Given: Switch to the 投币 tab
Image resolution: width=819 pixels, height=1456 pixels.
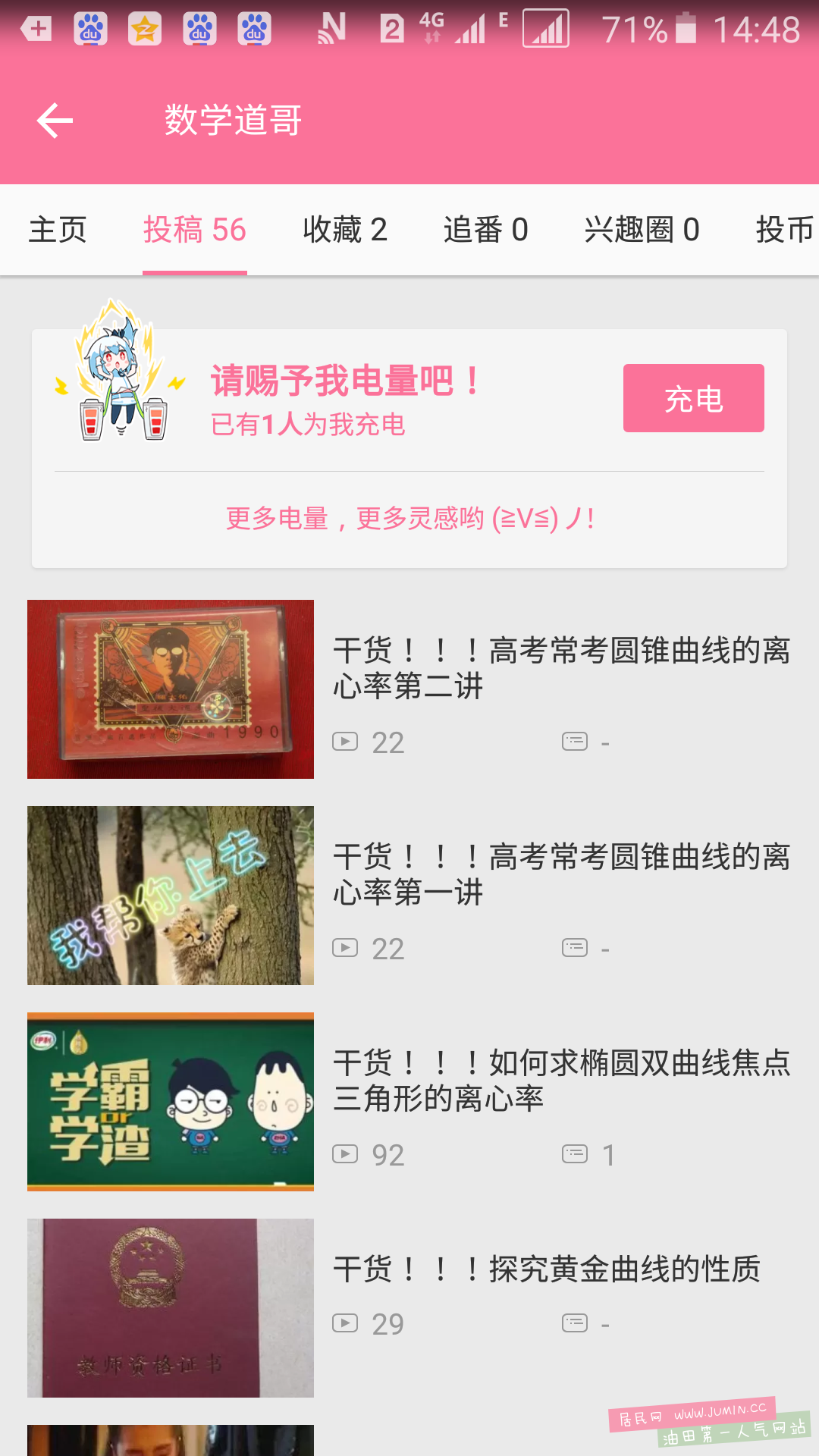Looking at the screenshot, I should click(785, 230).
